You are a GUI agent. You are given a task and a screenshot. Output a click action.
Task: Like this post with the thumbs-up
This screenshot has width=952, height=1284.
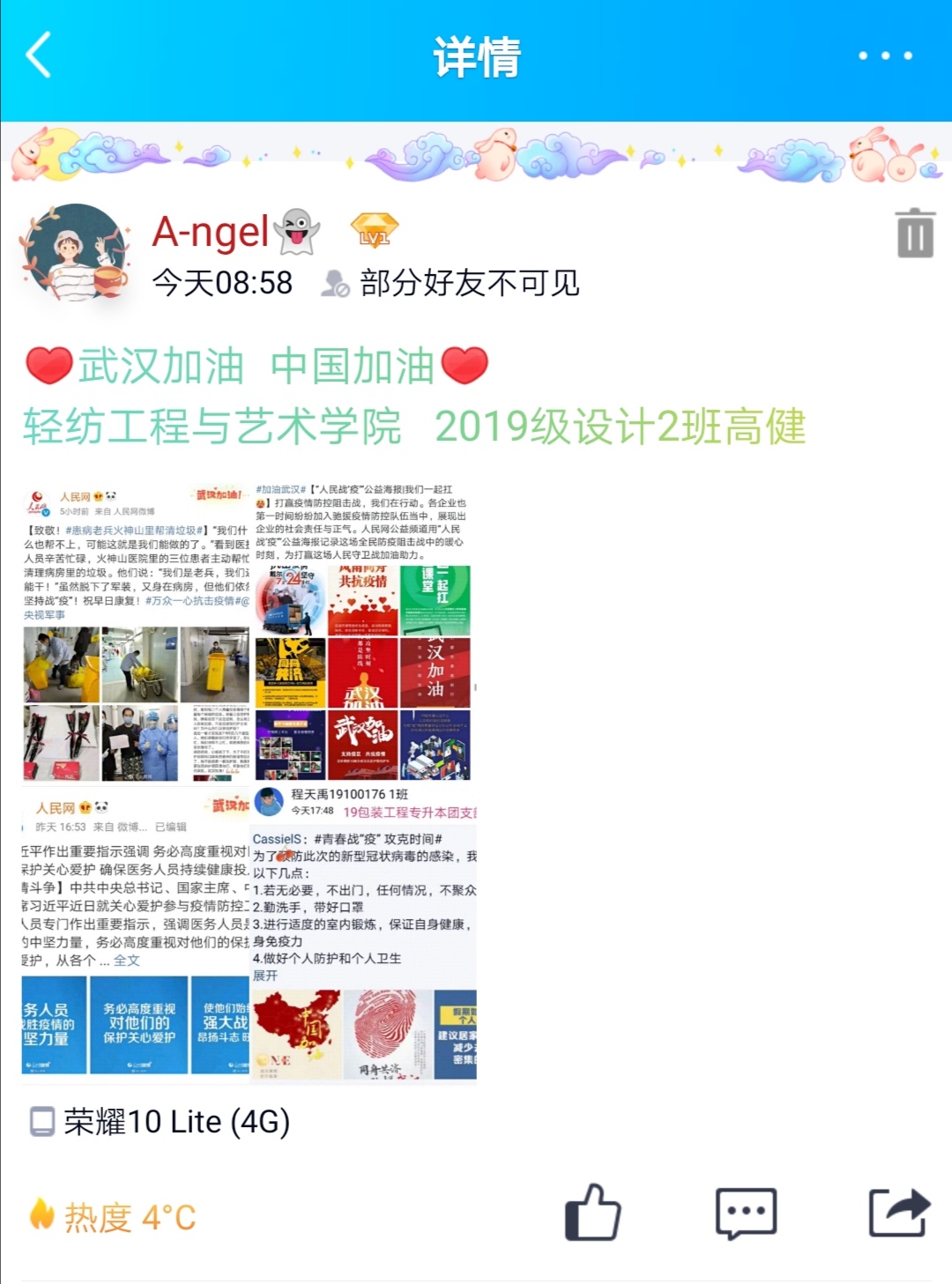[592, 1213]
